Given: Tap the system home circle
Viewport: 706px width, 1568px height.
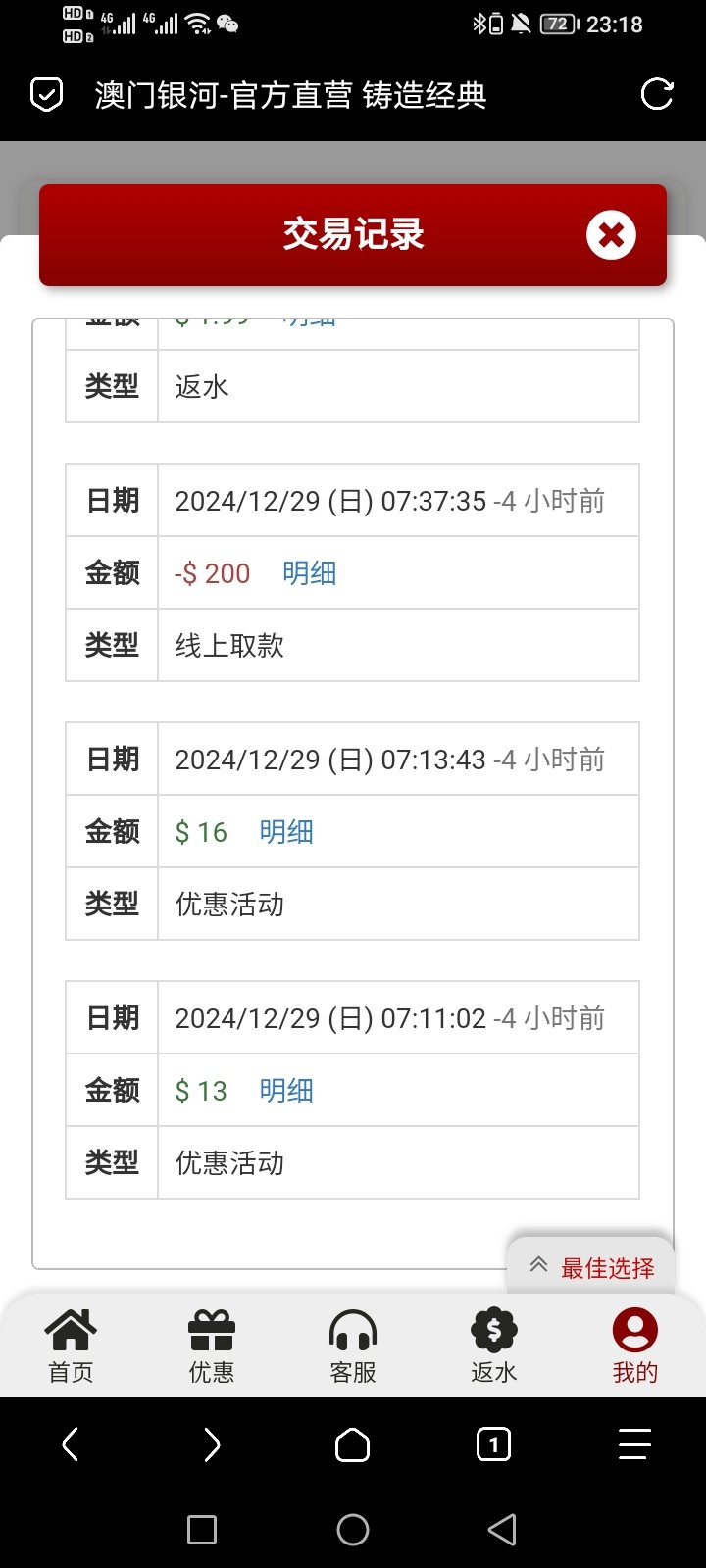Looking at the screenshot, I should pos(353,1530).
